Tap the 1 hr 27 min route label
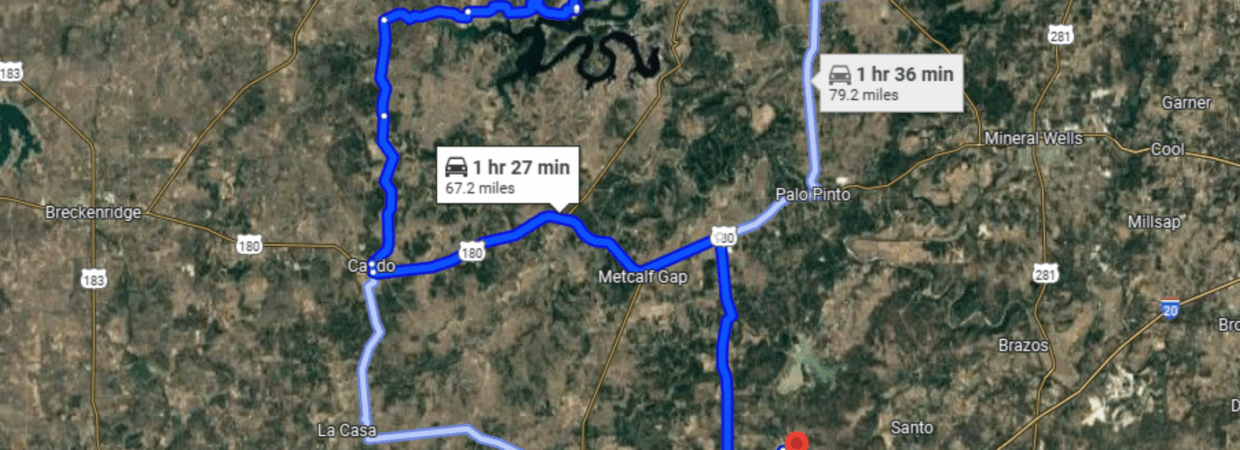The width and height of the screenshot is (1240, 450). pyautogui.click(x=507, y=175)
